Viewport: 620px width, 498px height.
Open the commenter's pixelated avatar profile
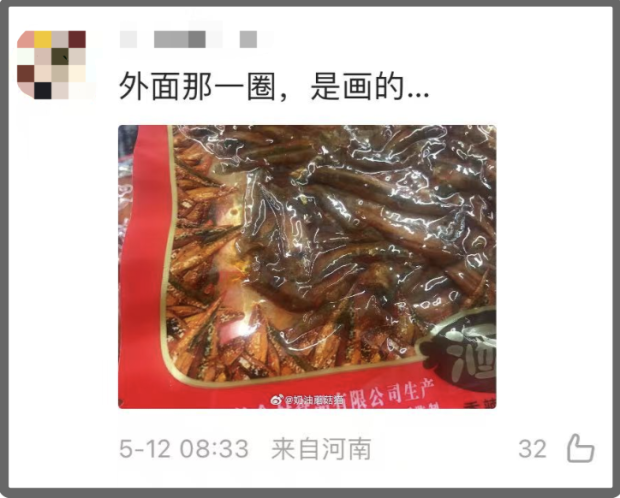pyautogui.click(x=51, y=65)
